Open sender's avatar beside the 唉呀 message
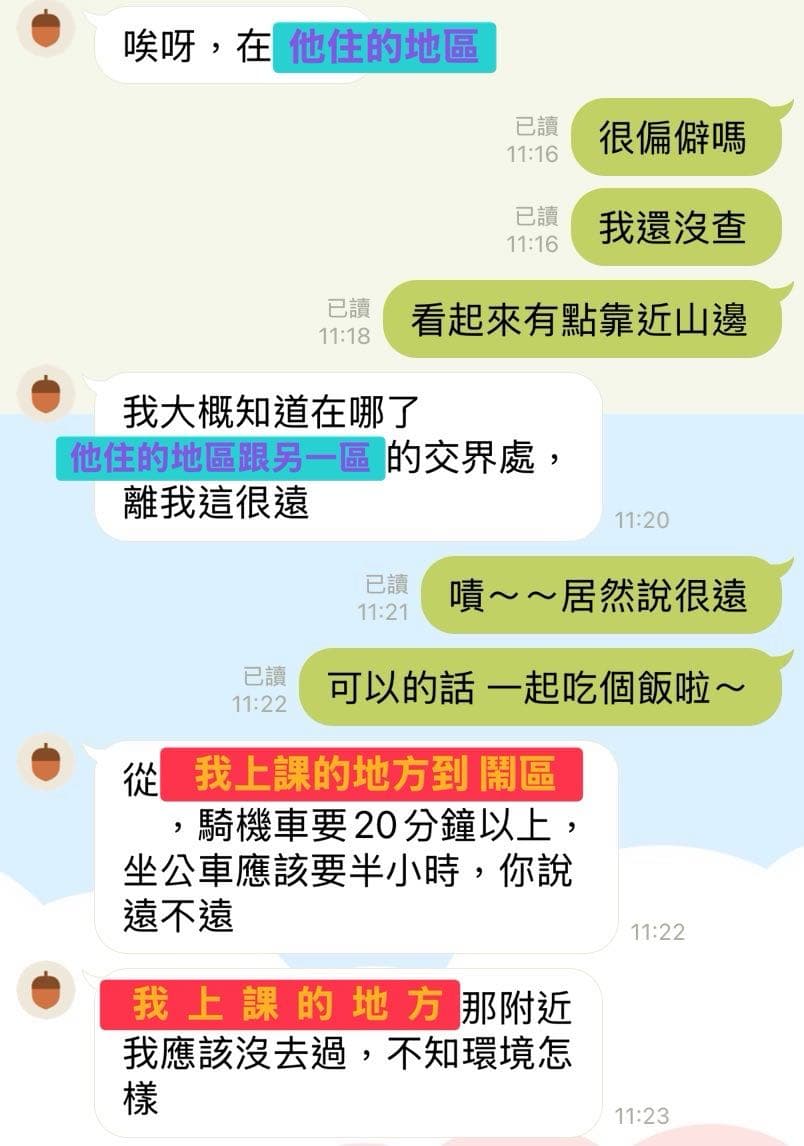The height and width of the screenshot is (1146, 804). [x=46, y=29]
